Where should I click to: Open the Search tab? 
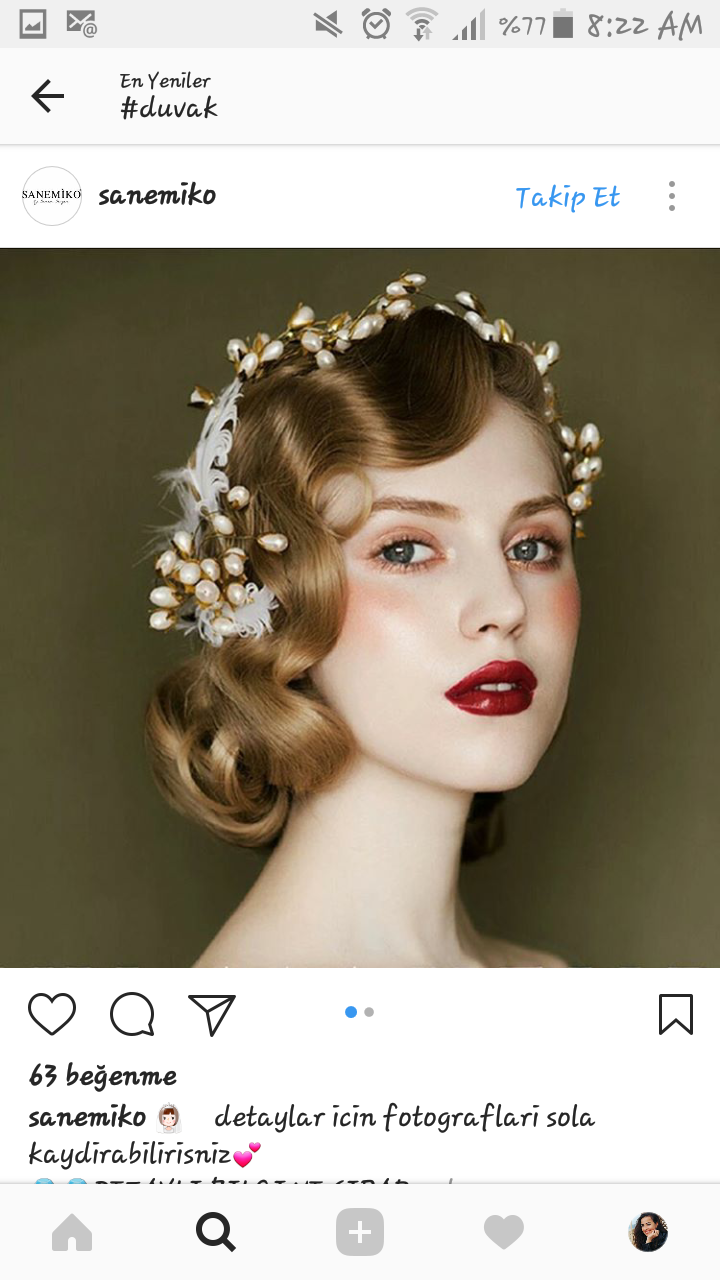tap(216, 1232)
